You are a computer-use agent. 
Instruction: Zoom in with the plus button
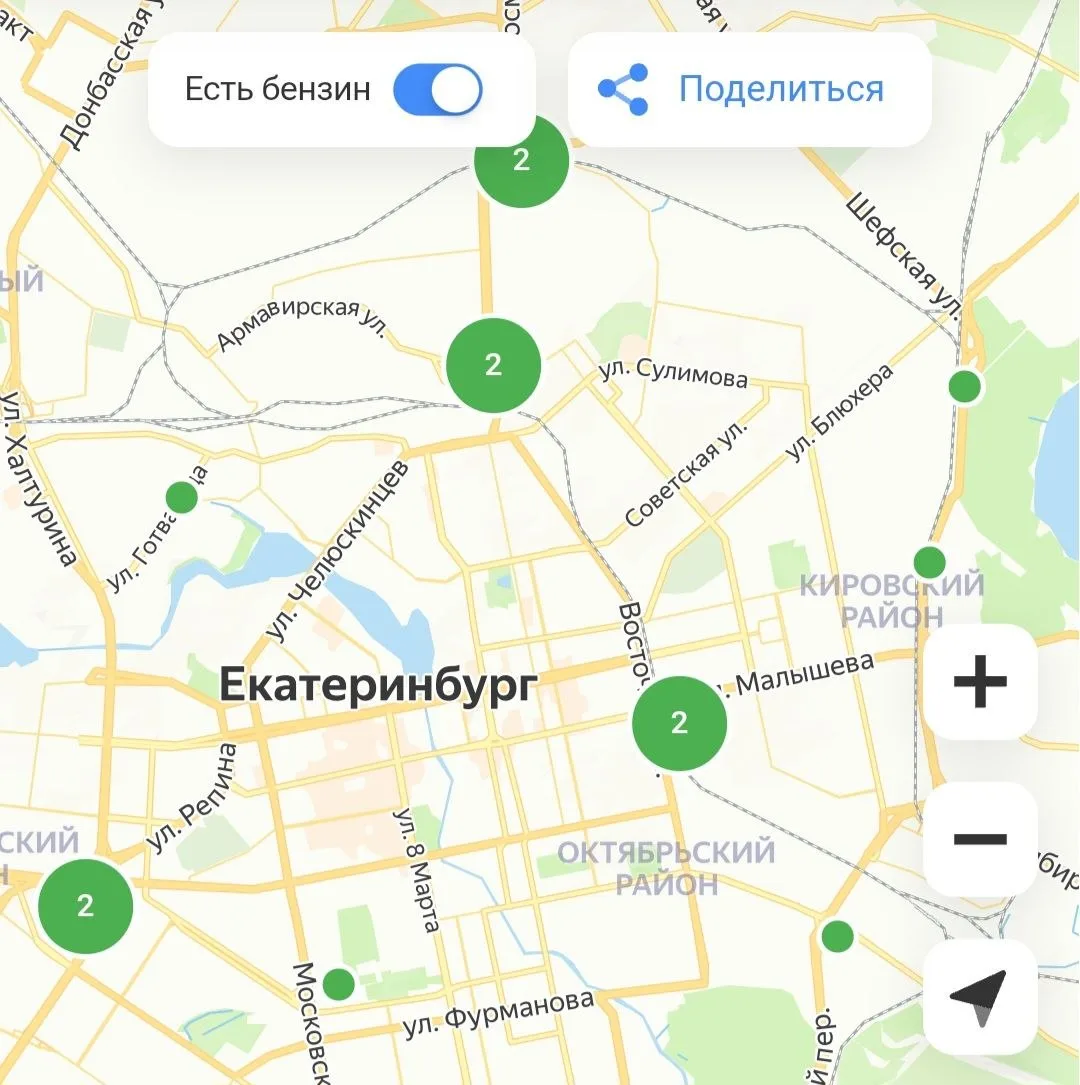(x=980, y=682)
